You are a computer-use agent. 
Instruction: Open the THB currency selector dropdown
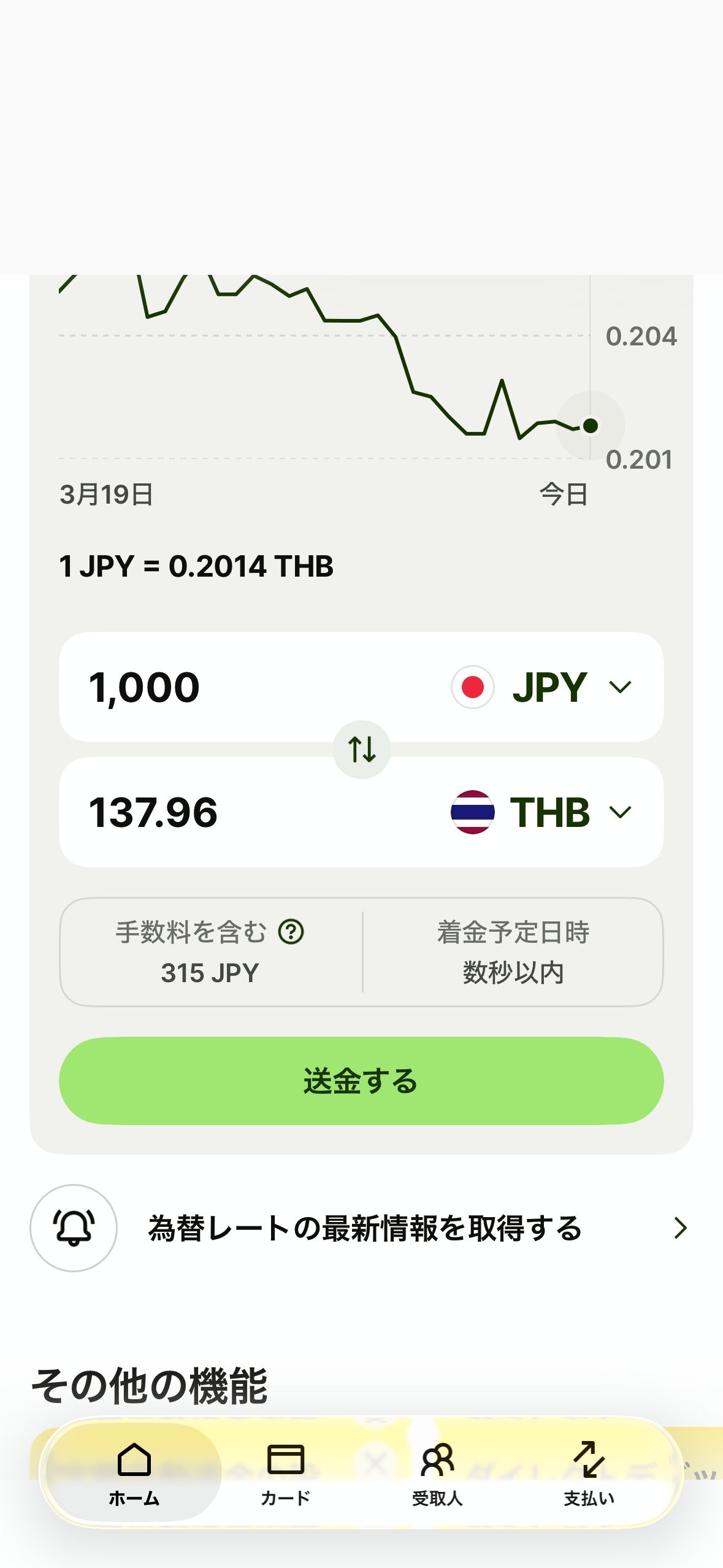[x=619, y=811]
